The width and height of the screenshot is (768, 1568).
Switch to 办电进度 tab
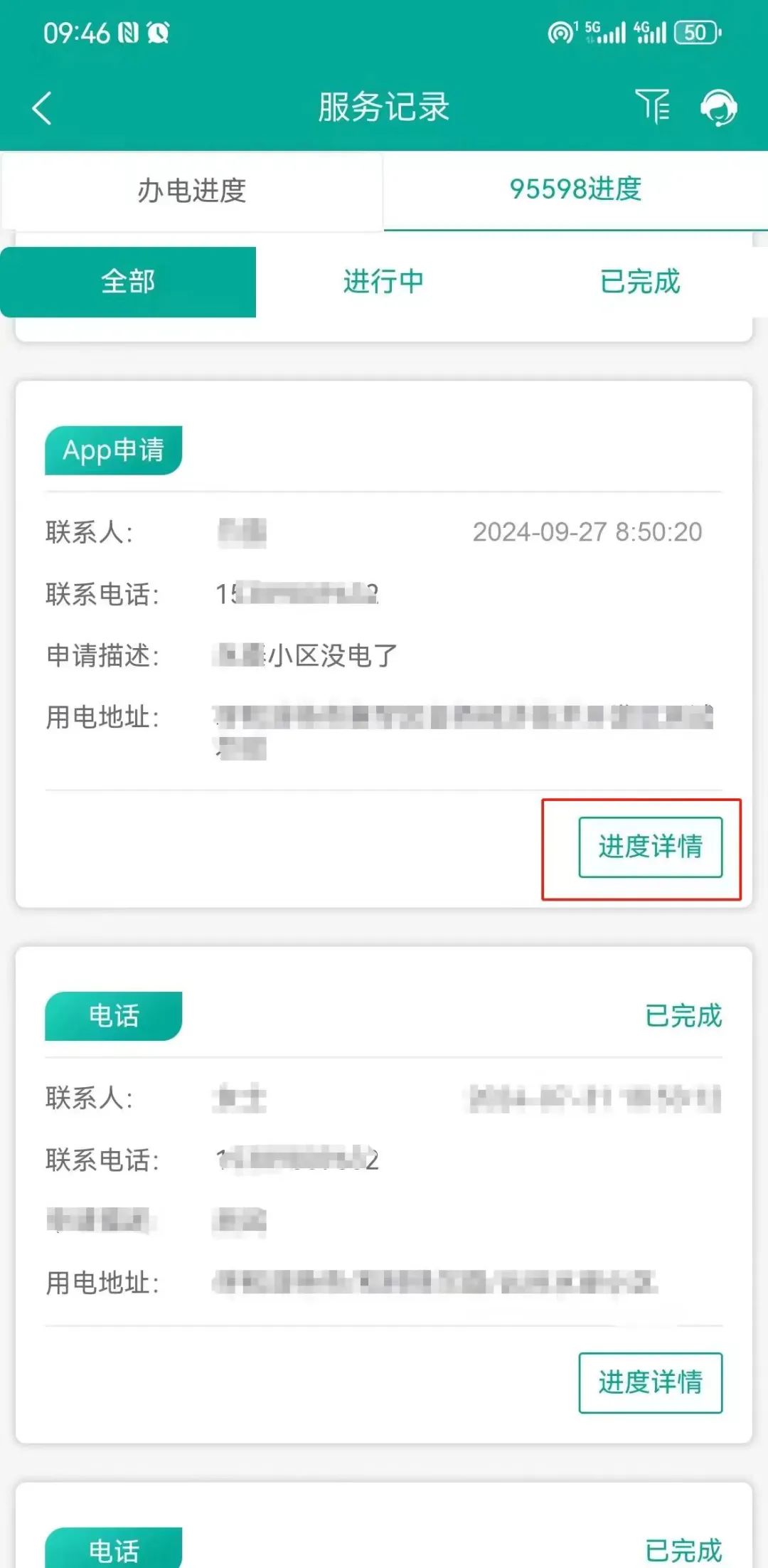tap(192, 191)
